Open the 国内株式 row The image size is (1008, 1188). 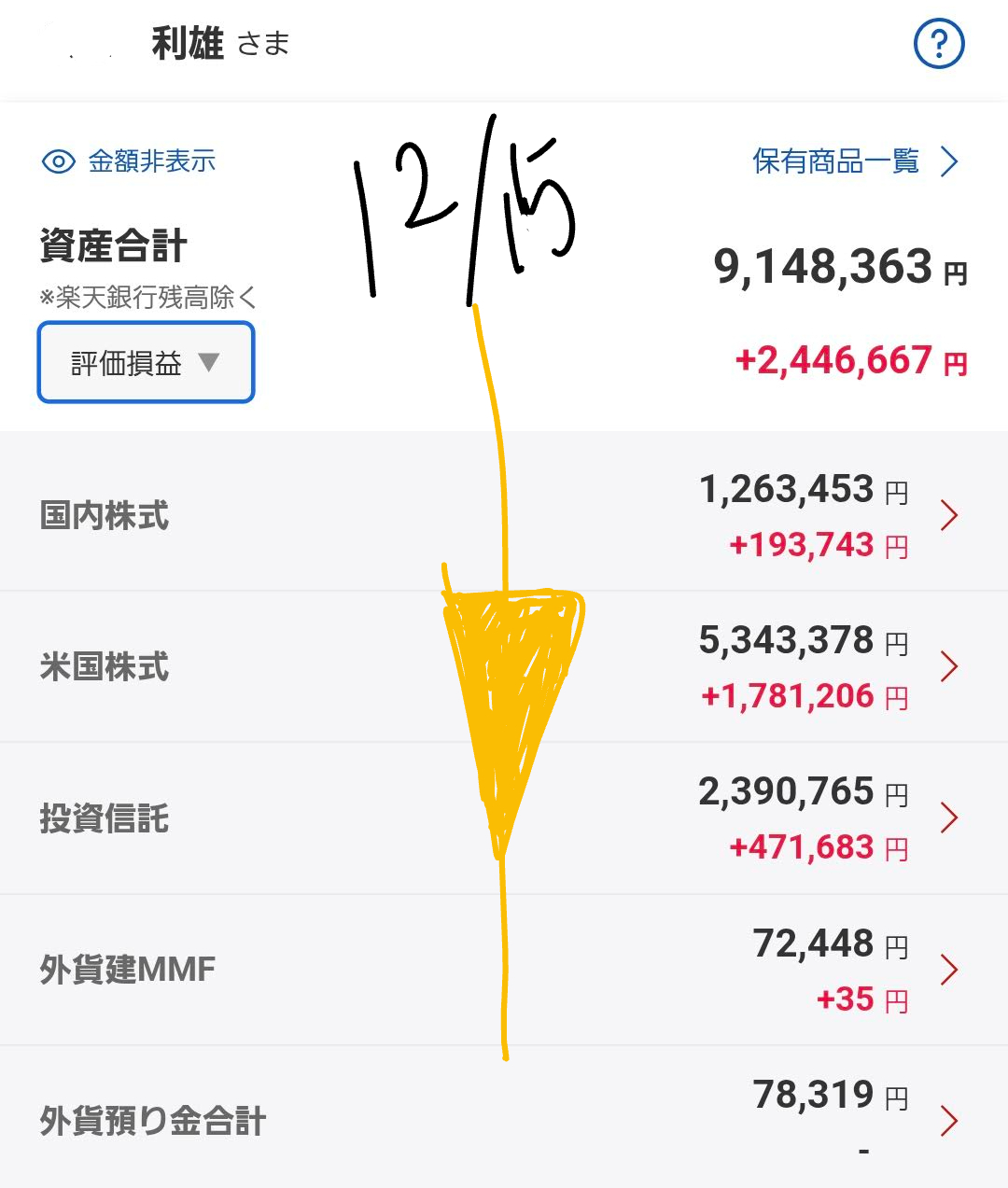click(x=504, y=515)
